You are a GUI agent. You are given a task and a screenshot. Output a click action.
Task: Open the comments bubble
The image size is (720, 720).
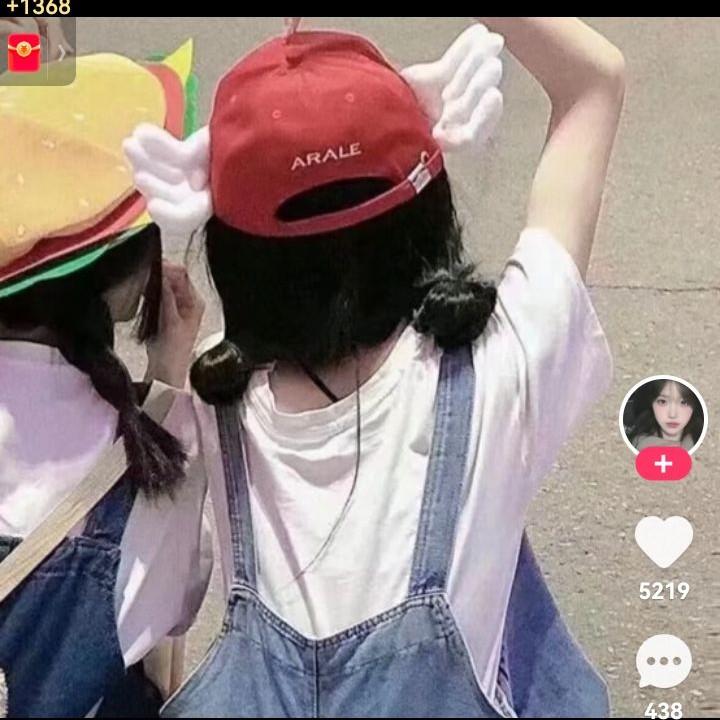[x=664, y=661]
